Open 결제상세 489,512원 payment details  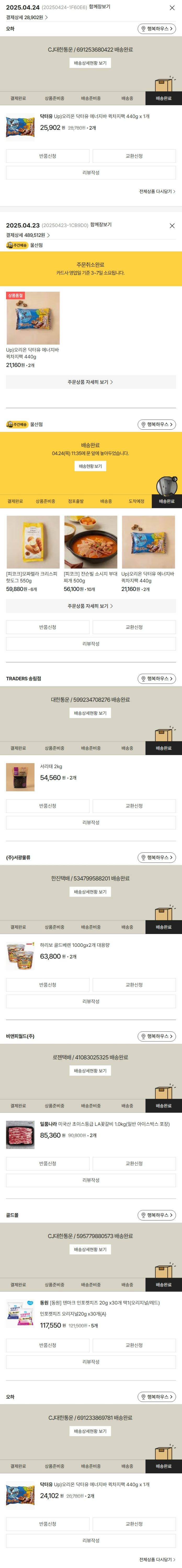tap(28, 235)
